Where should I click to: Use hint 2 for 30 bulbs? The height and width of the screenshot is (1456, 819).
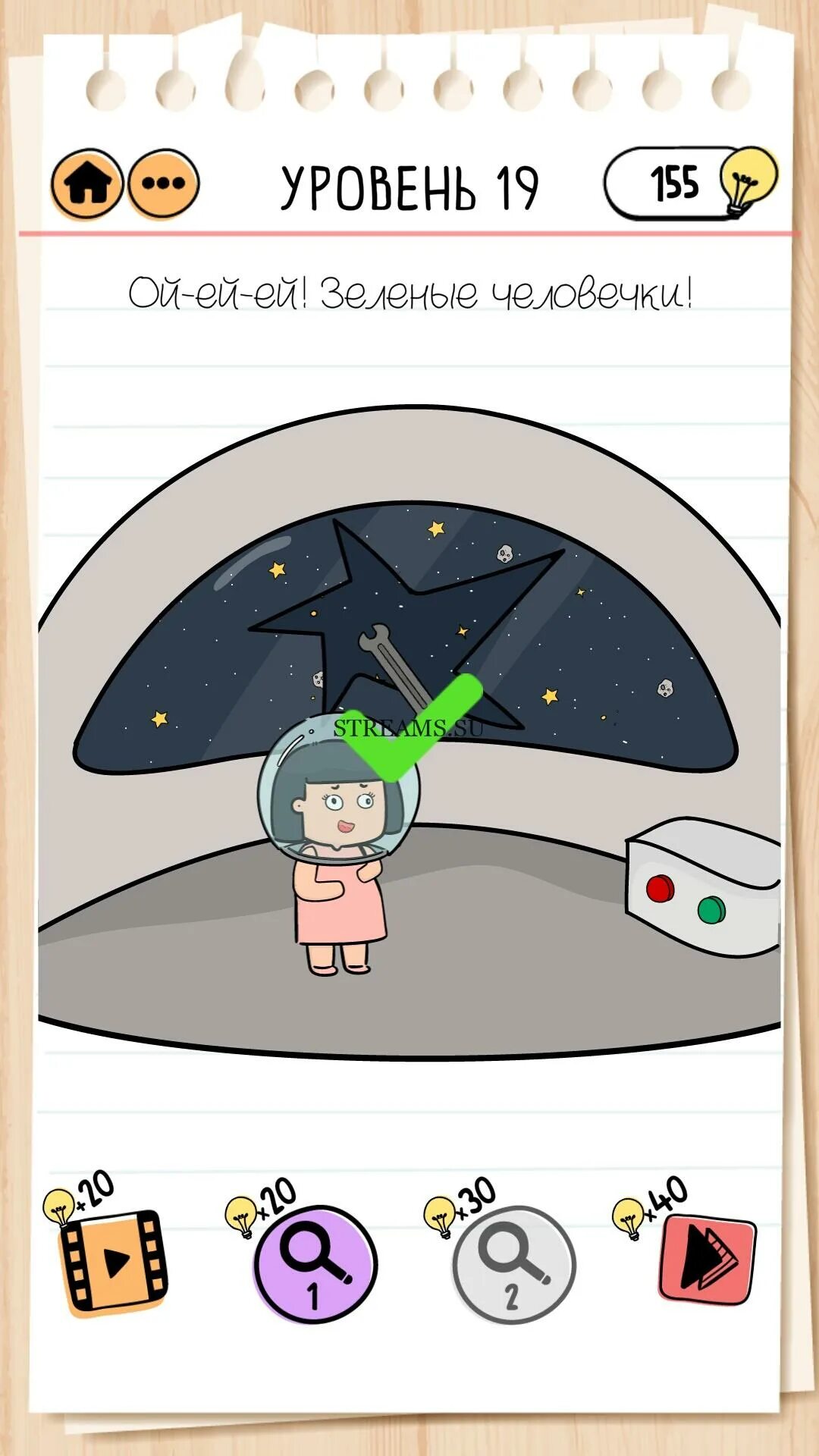pyautogui.click(x=514, y=1265)
